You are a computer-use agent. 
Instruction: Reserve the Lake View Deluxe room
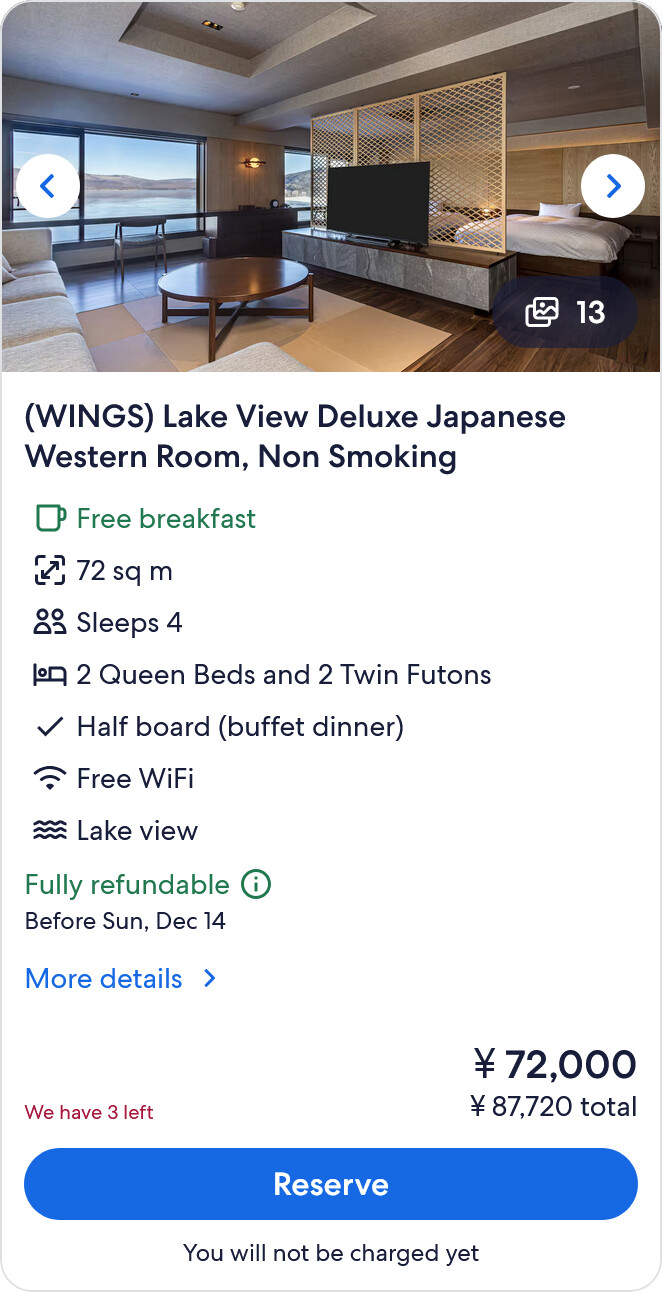[330, 1184]
